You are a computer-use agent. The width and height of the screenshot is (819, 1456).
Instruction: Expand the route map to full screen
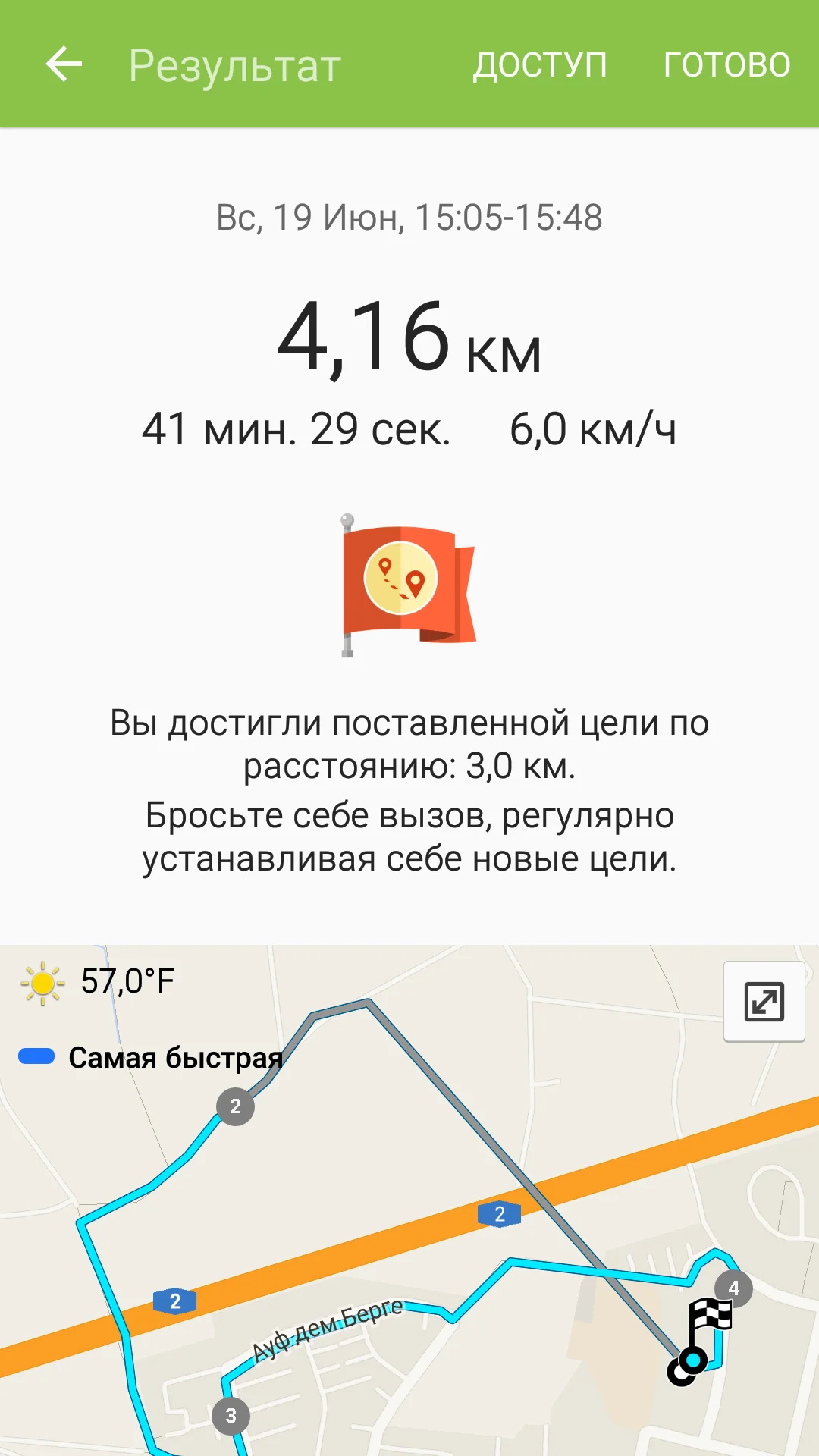(764, 1002)
